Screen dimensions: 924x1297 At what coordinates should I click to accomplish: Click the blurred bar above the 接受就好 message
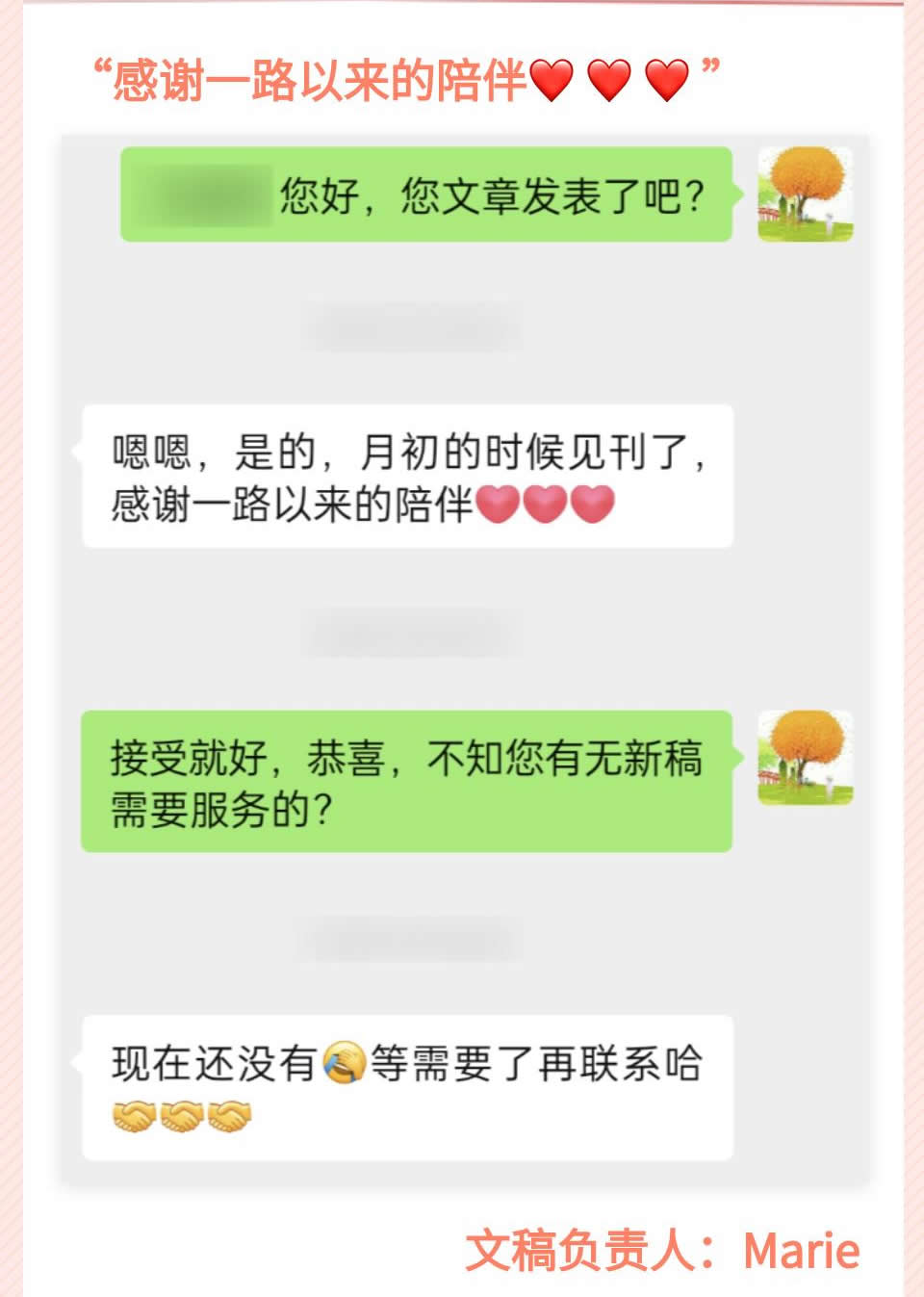[x=406, y=631]
